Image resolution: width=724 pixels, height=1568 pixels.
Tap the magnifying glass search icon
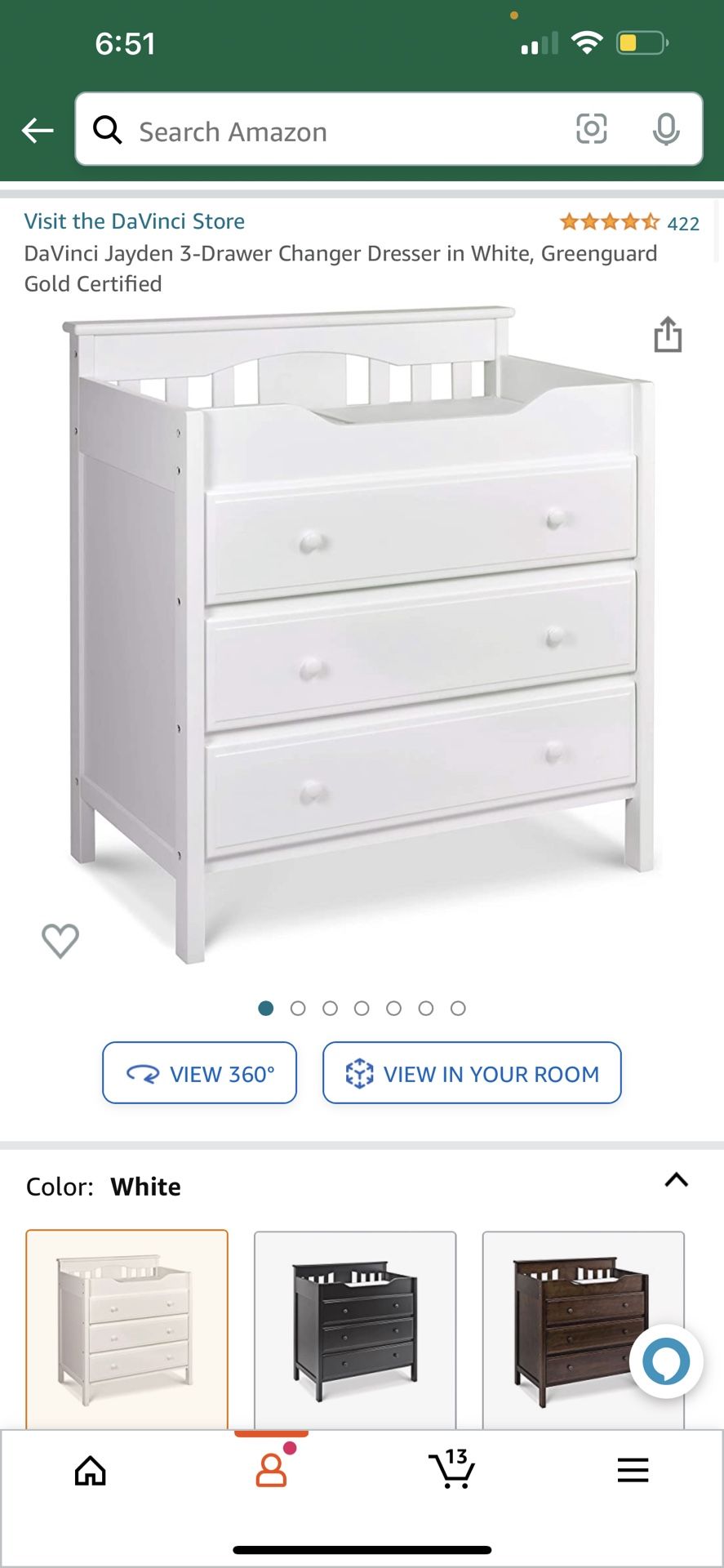click(108, 130)
